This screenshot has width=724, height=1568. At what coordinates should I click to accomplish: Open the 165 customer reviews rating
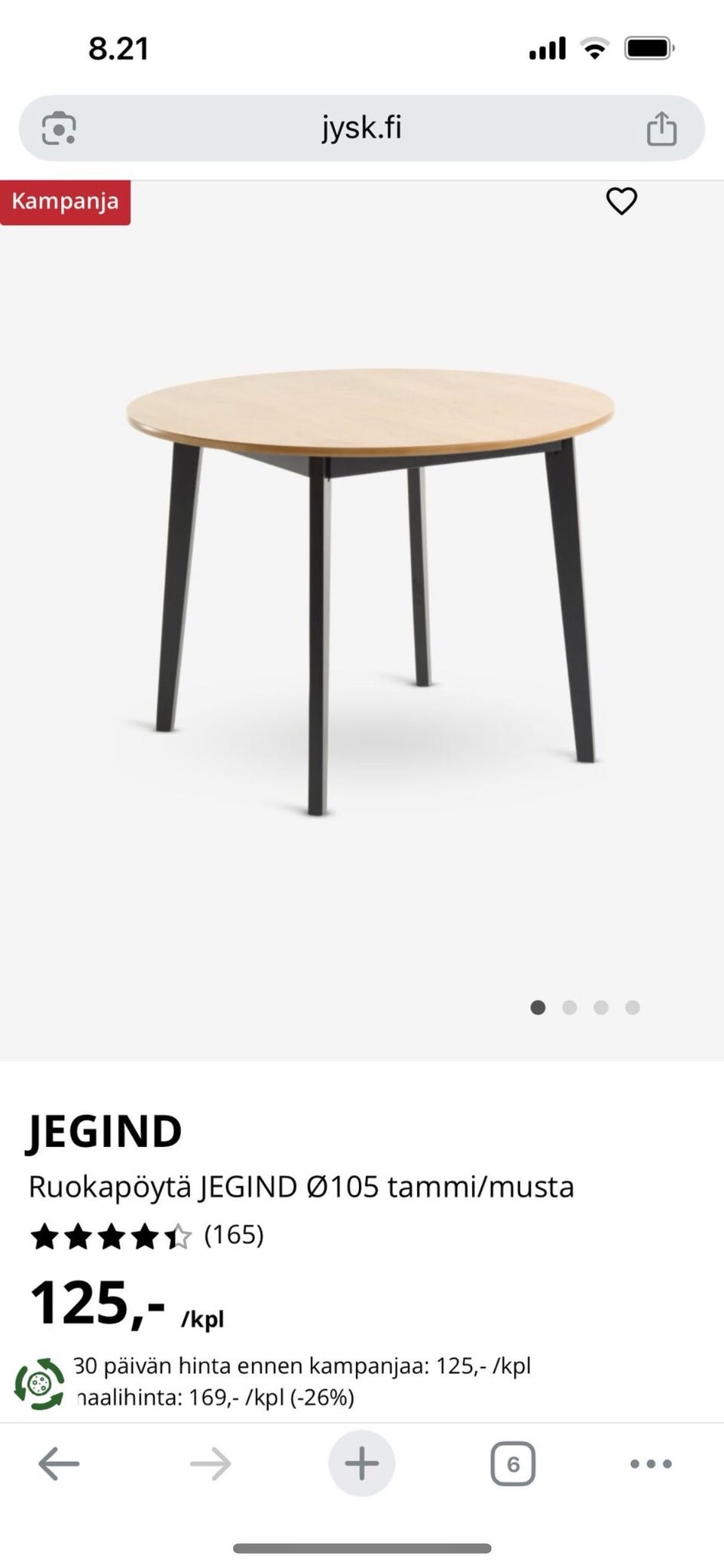147,1236
